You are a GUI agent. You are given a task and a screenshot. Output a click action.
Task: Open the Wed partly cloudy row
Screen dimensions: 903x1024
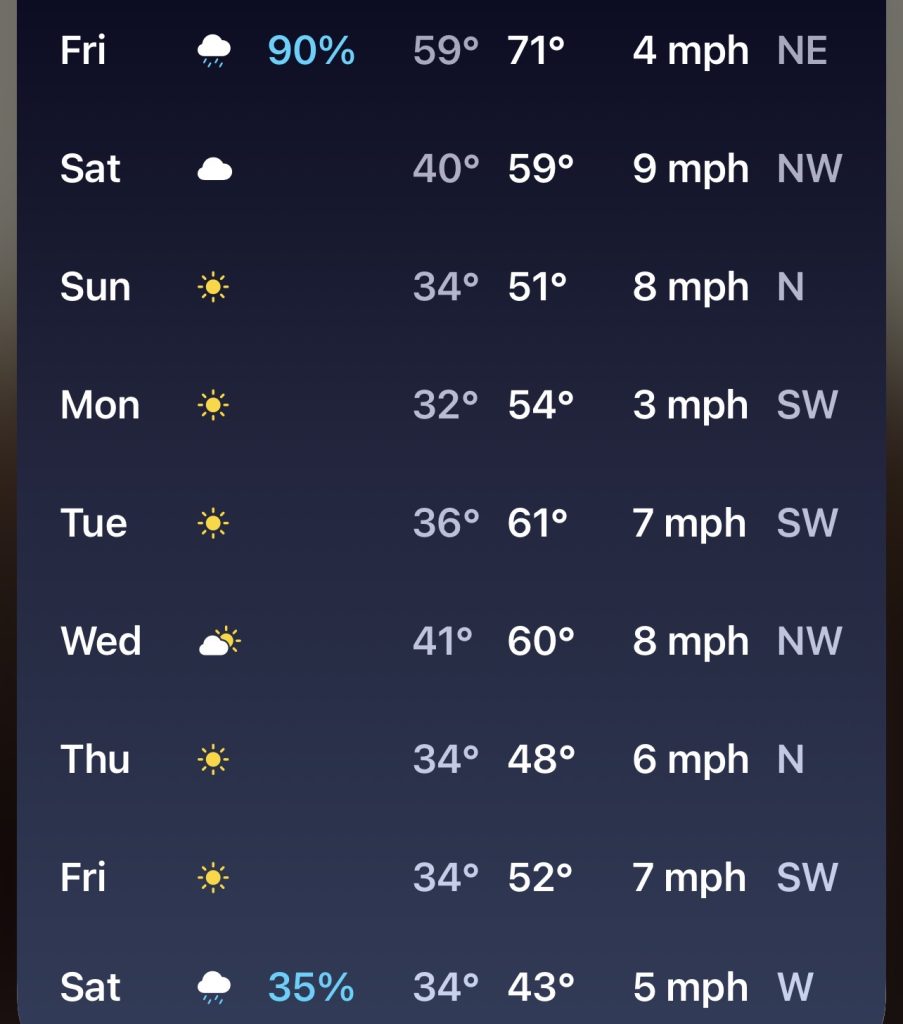click(x=450, y=641)
